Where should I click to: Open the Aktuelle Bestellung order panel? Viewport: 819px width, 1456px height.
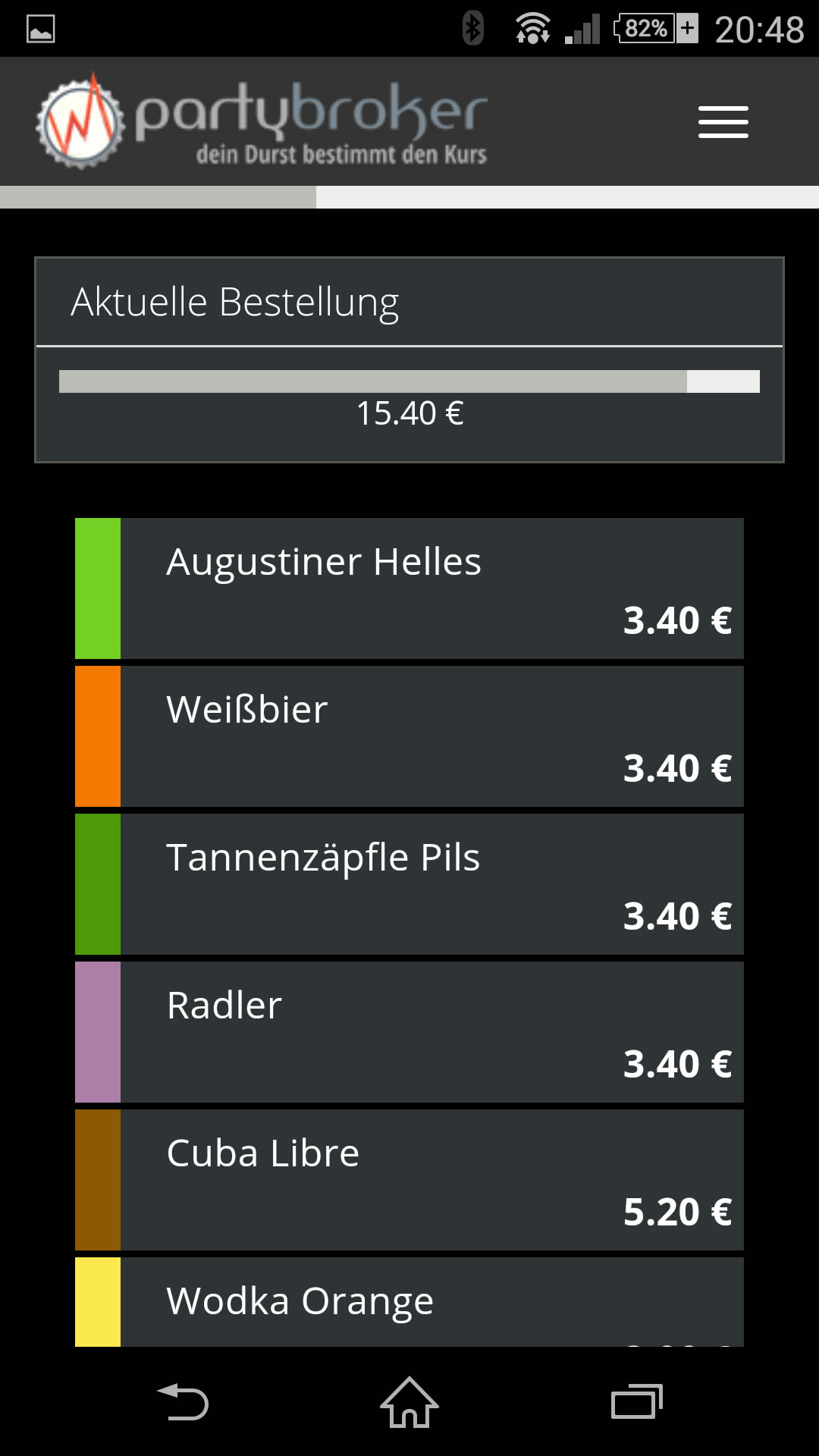click(409, 303)
